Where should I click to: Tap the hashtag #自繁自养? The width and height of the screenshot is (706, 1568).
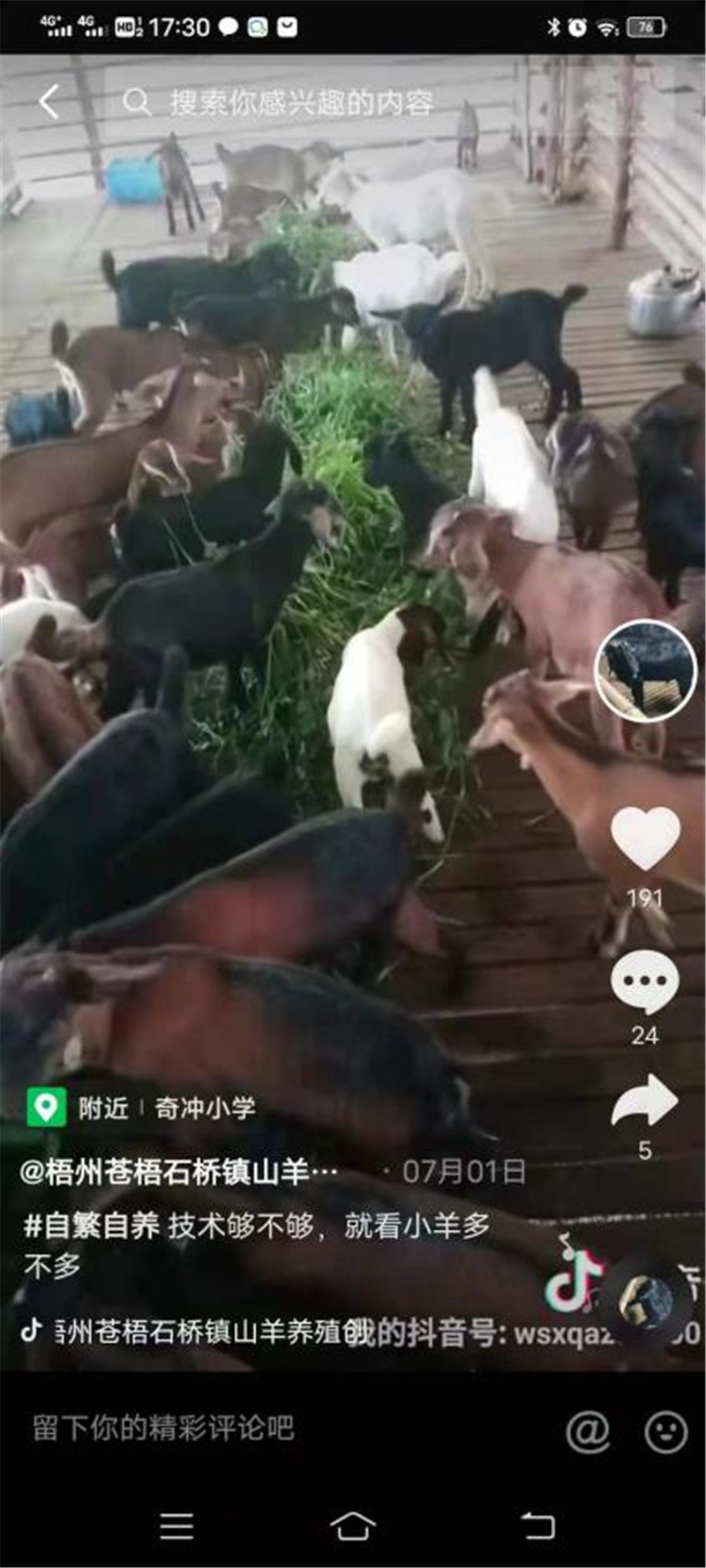92,1225
